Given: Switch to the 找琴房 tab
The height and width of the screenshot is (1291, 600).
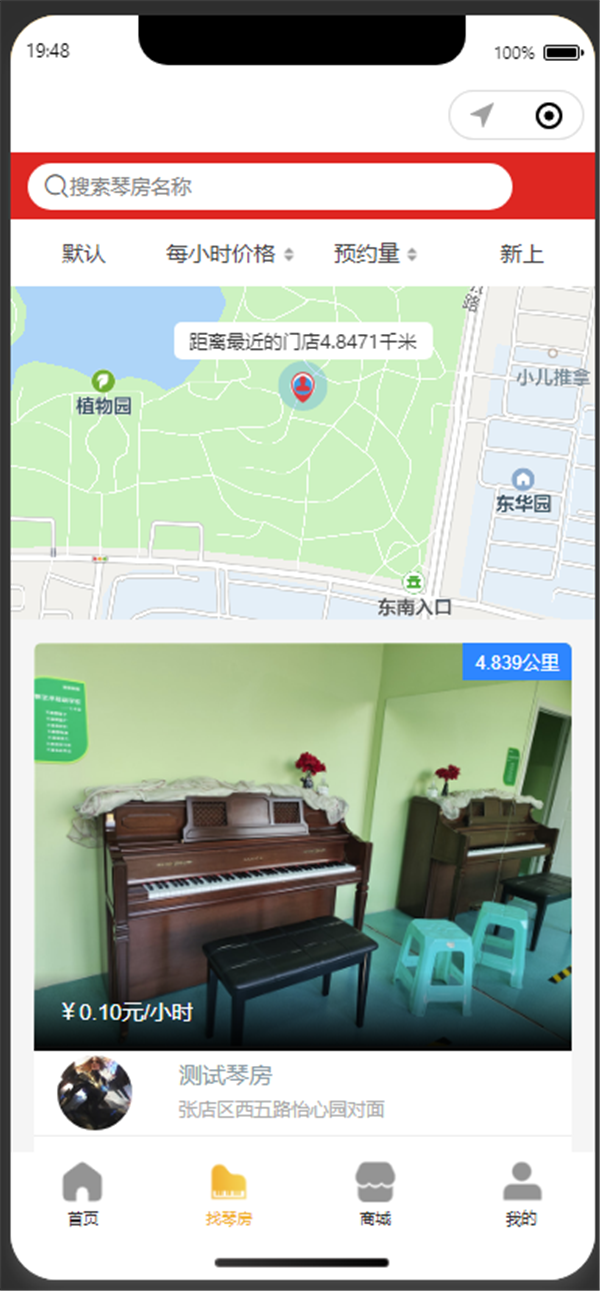Looking at the screenshot, I should [x=229, y=1195].
